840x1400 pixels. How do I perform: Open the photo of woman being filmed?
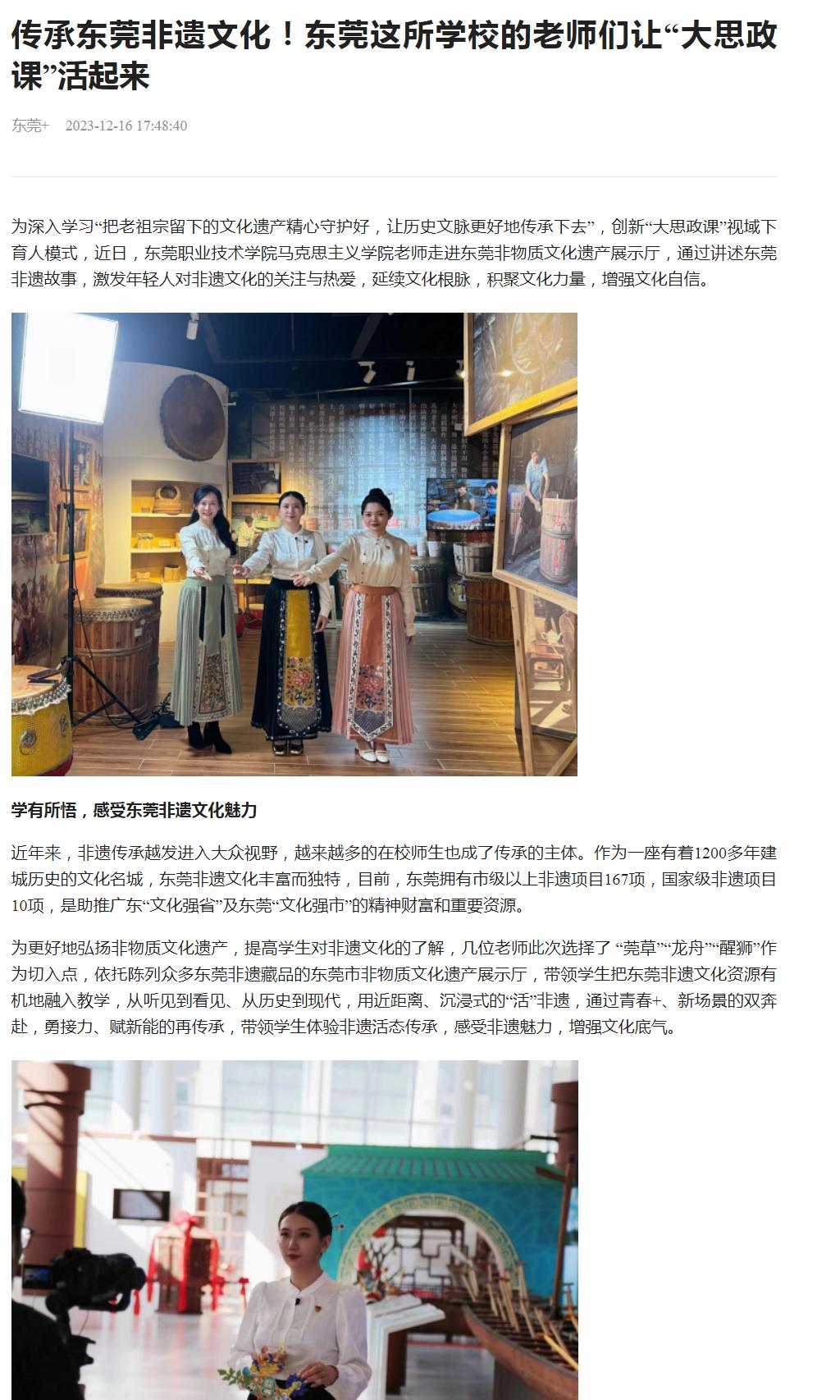294,1229
